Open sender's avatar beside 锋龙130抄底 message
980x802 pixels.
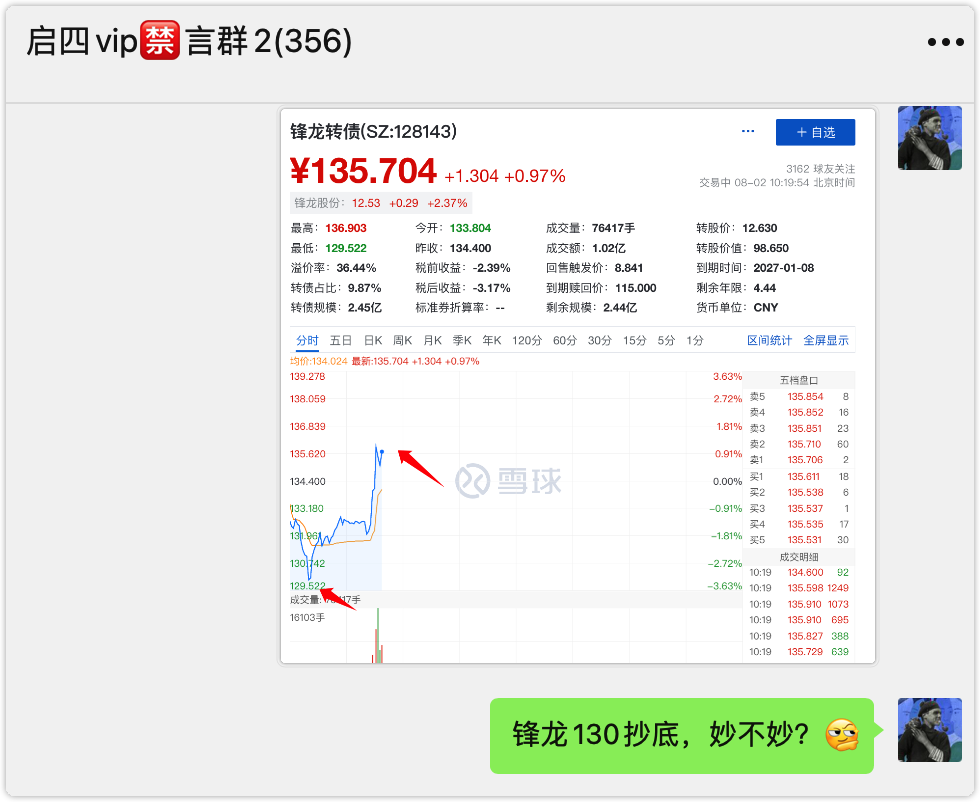pyautogui.click(x=929, y=730)
